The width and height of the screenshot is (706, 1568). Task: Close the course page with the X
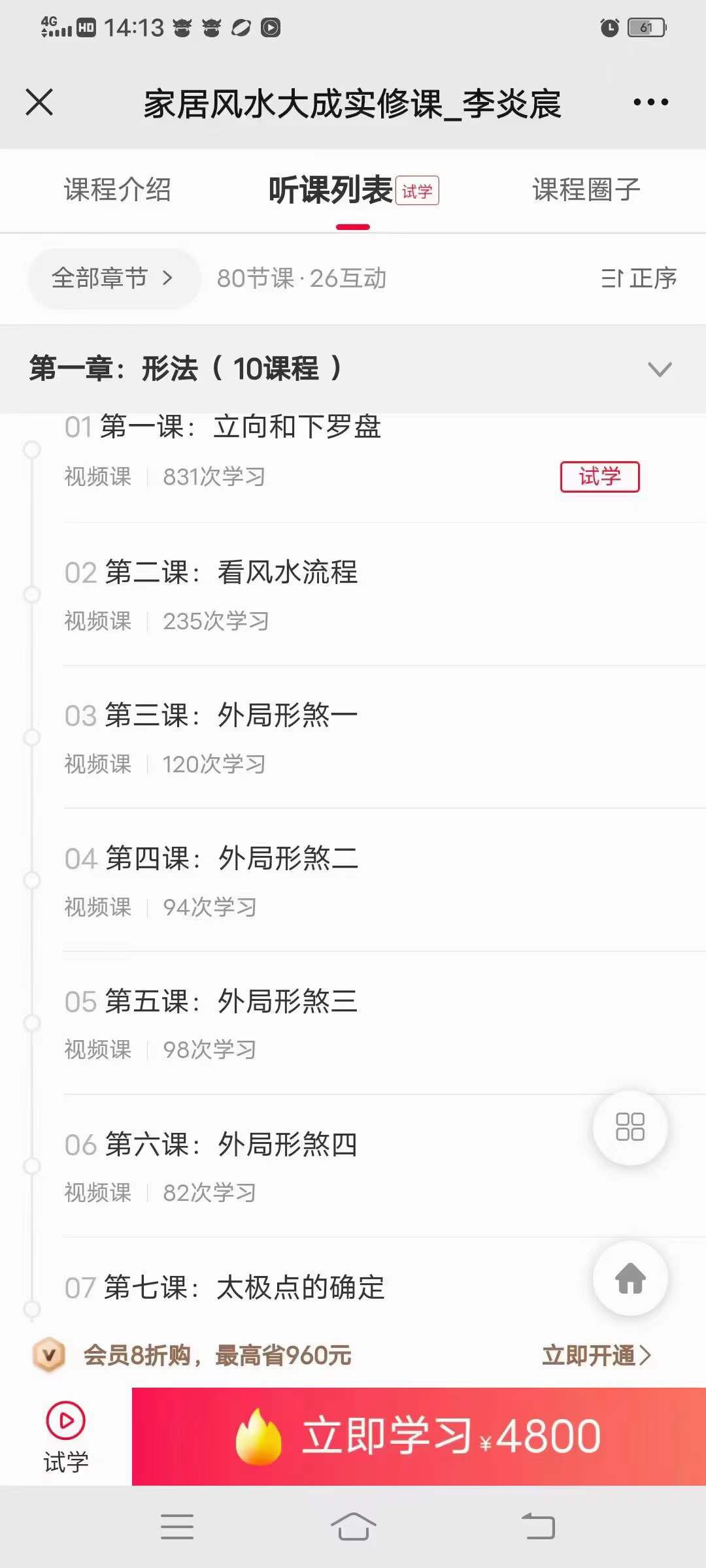pyautogui.click(x=39, y=103)
